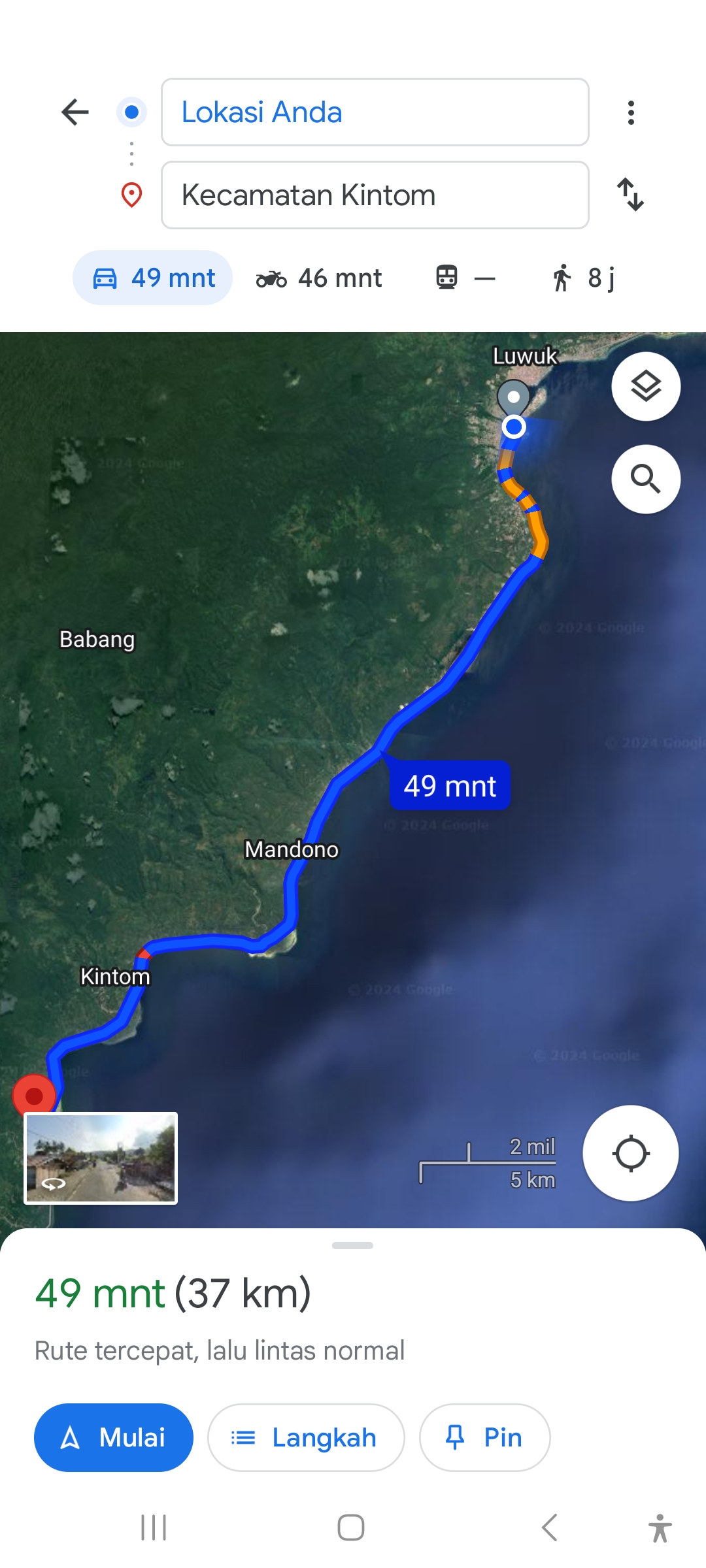Open the three-dot overflow menu
This screenshot has height=1568, width=706.
coord(631,112)
